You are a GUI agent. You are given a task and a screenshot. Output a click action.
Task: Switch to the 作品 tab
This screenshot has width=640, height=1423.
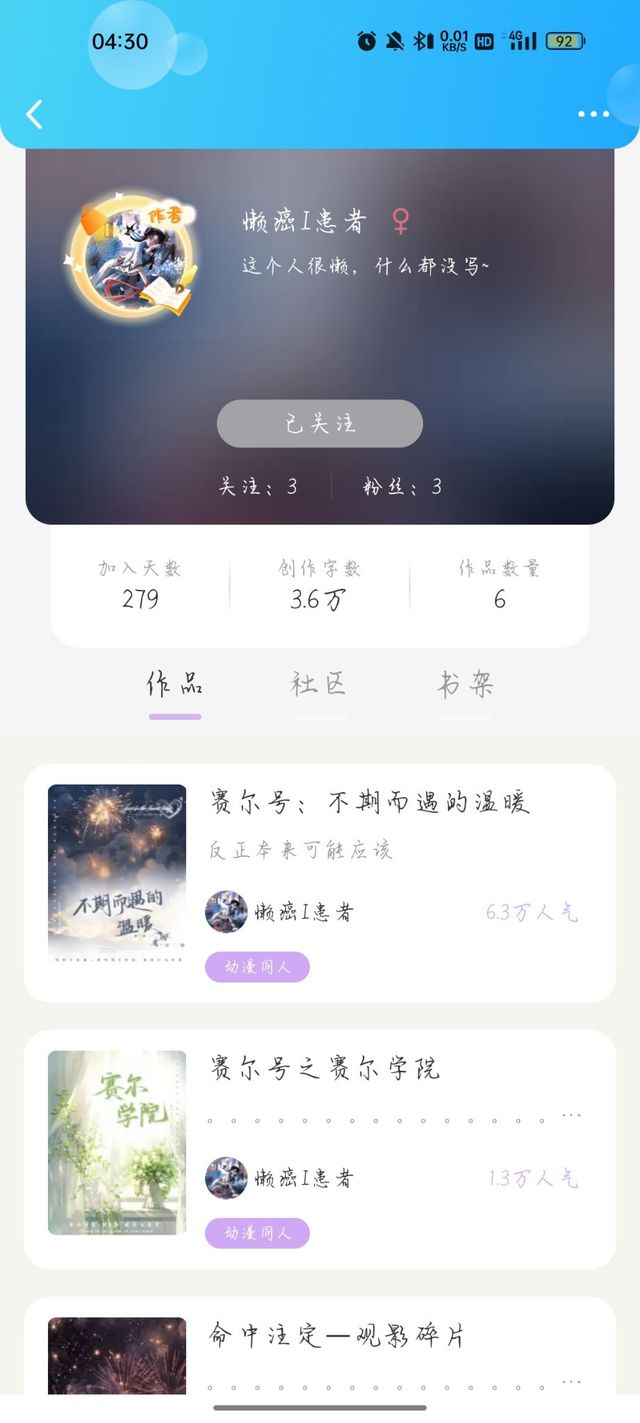(x=175, y=685)
